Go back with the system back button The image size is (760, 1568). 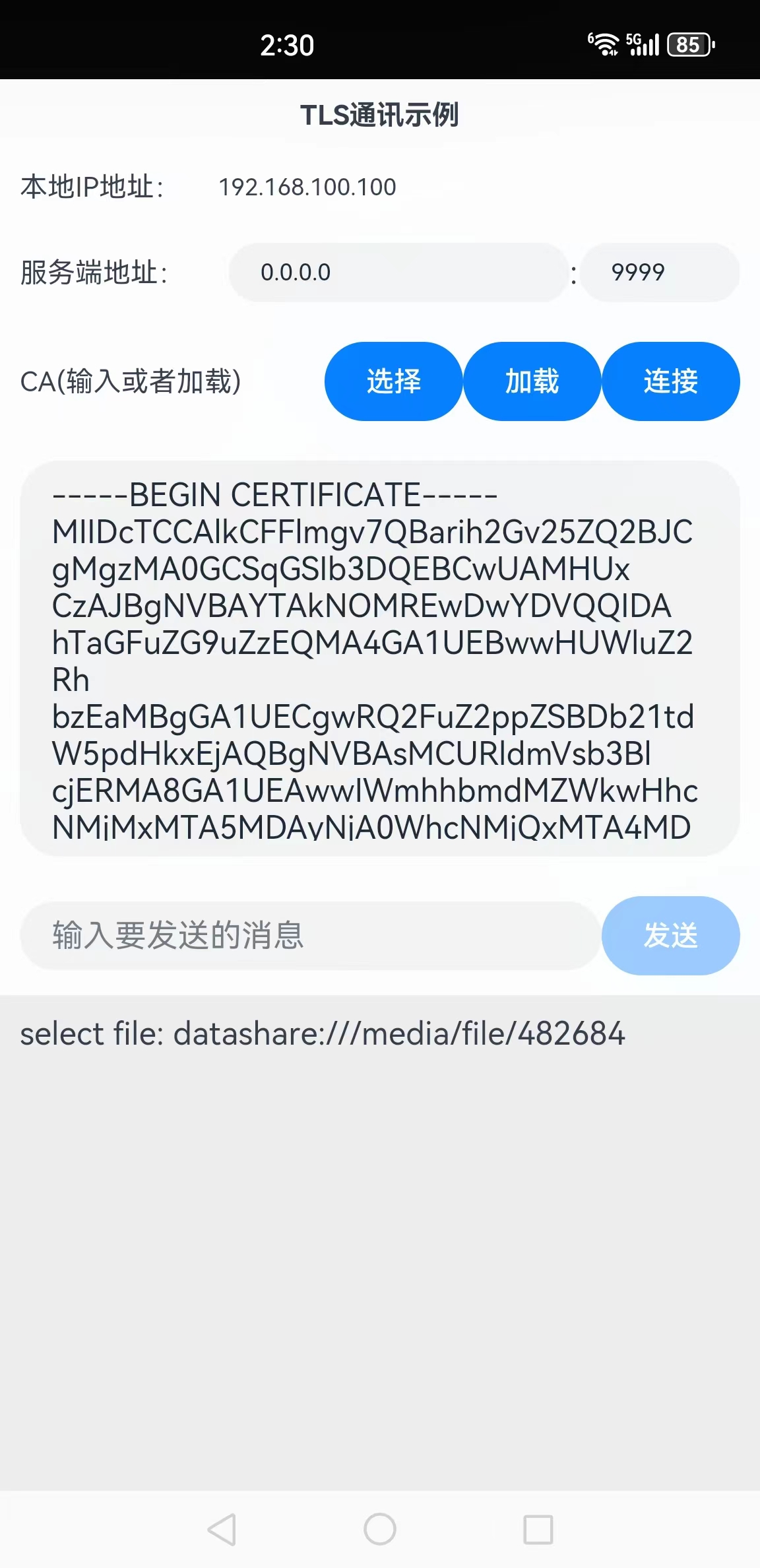222,1530
